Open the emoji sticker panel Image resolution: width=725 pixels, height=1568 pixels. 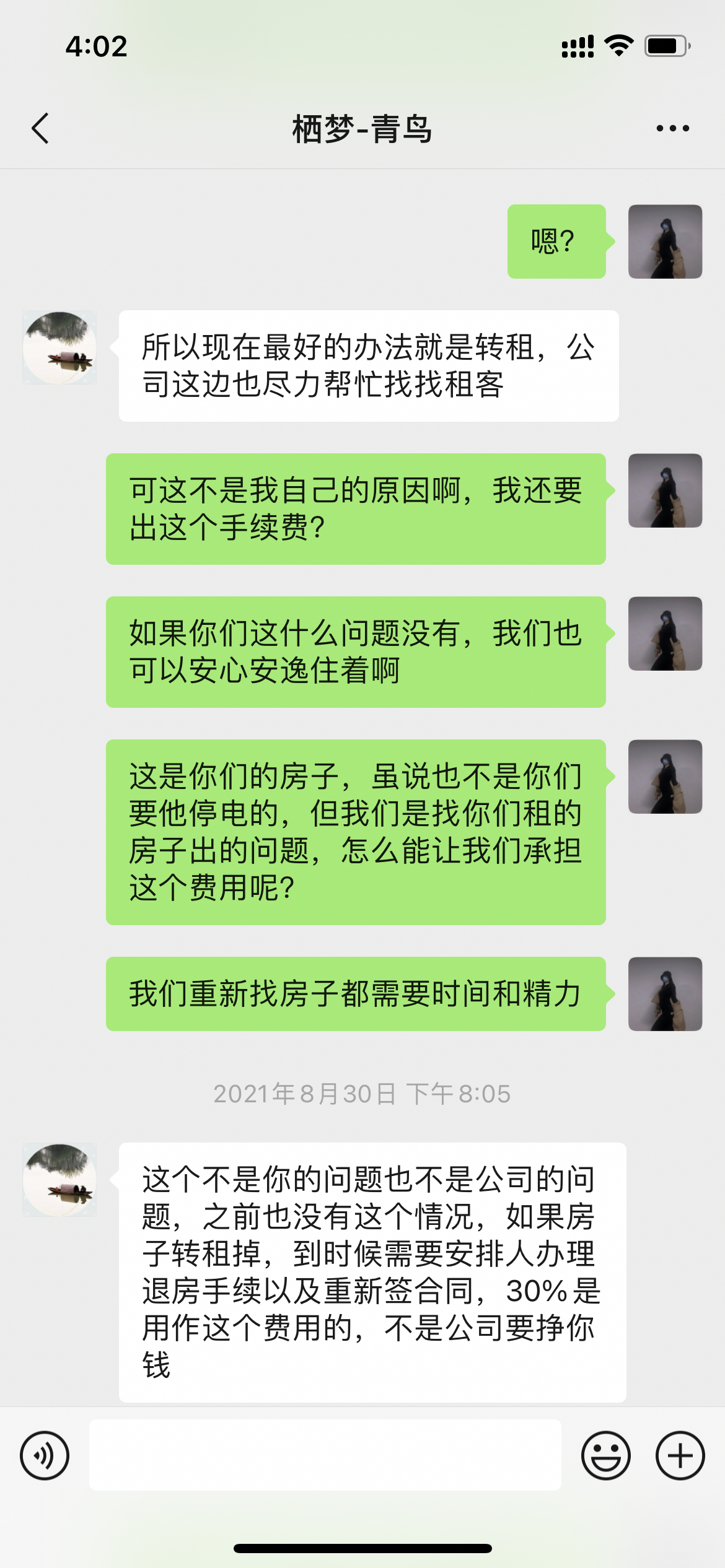tap(605, 1455)
